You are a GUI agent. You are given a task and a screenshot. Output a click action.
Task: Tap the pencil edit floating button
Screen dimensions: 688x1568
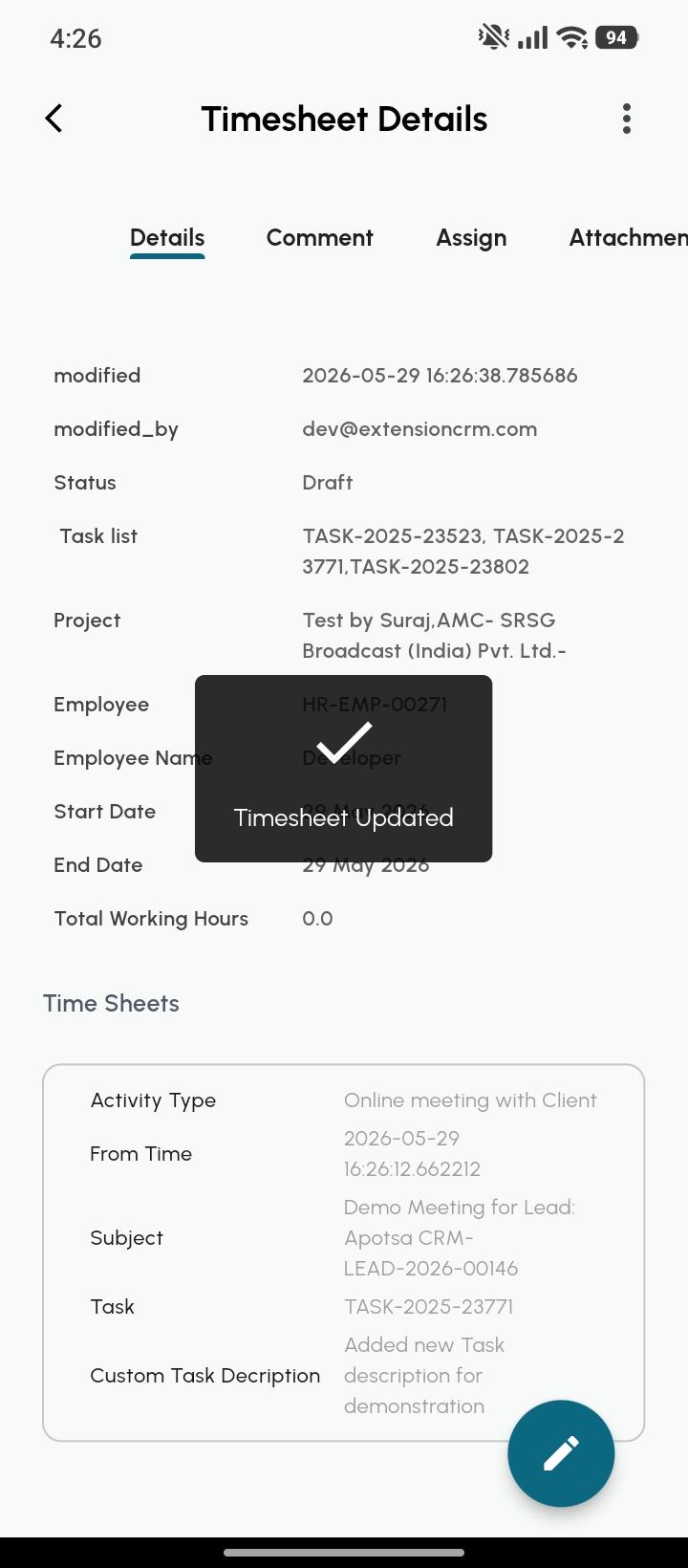pos(561,1453)
